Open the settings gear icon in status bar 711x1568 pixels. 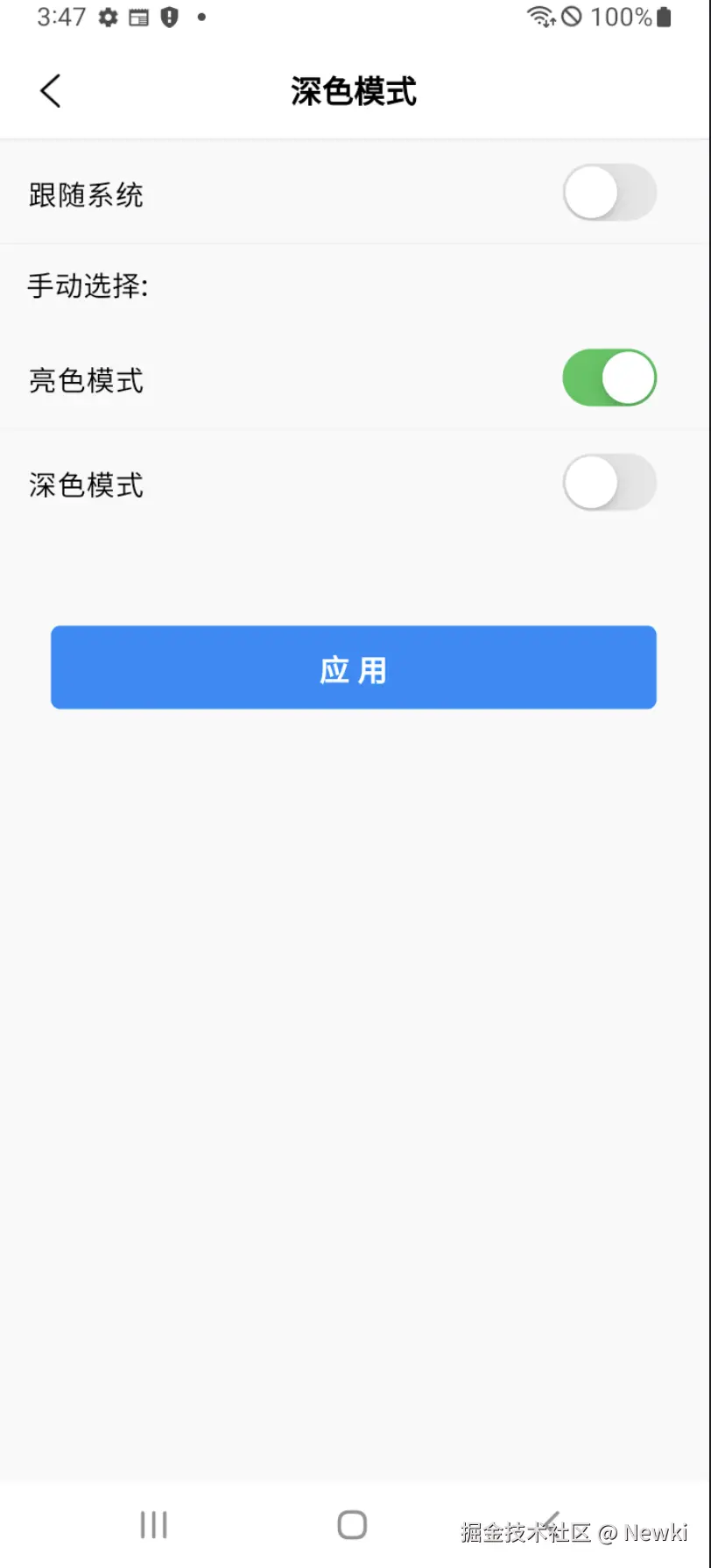click(109, 16)
